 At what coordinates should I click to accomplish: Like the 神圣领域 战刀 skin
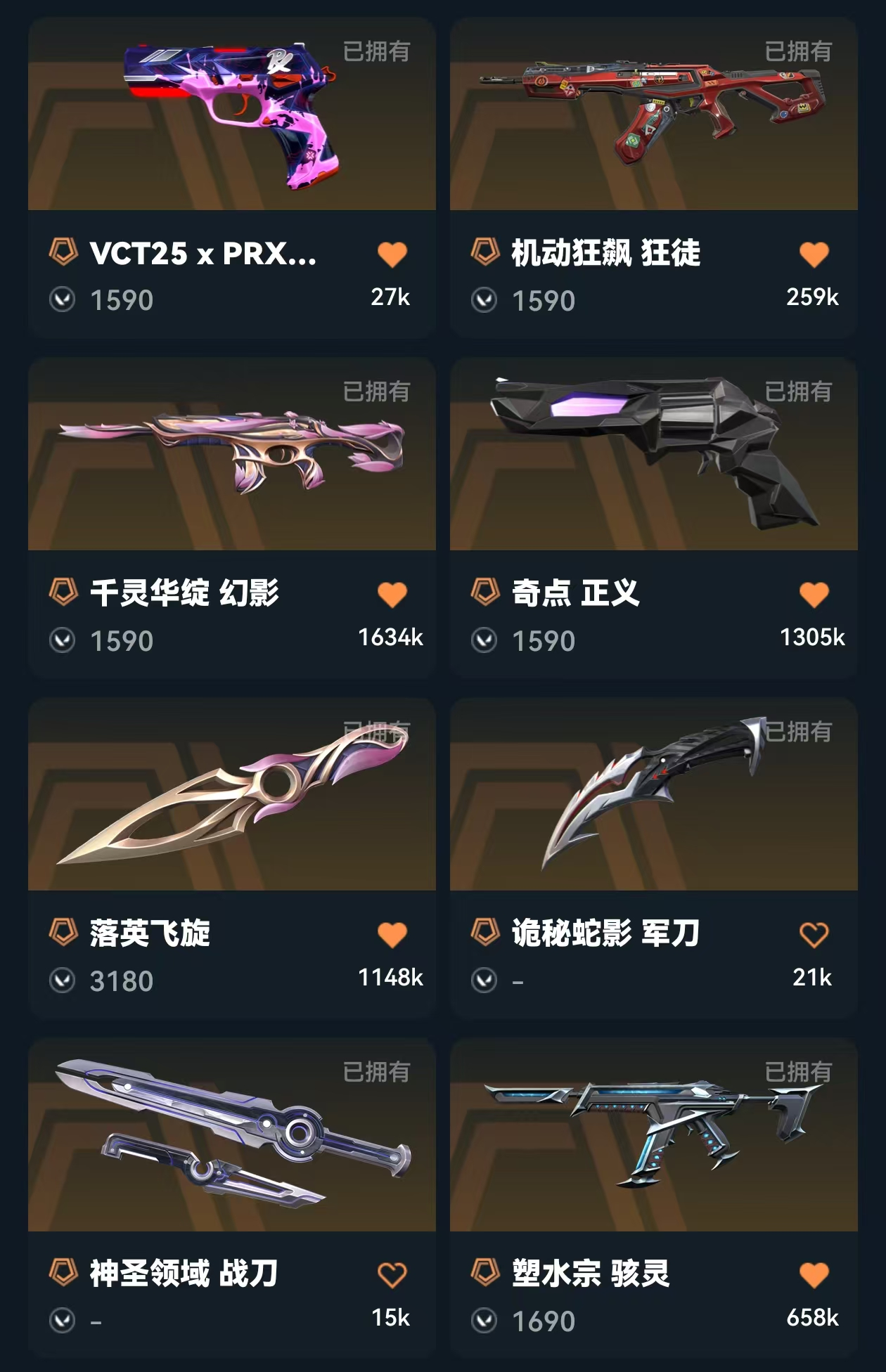[392, 1275]
